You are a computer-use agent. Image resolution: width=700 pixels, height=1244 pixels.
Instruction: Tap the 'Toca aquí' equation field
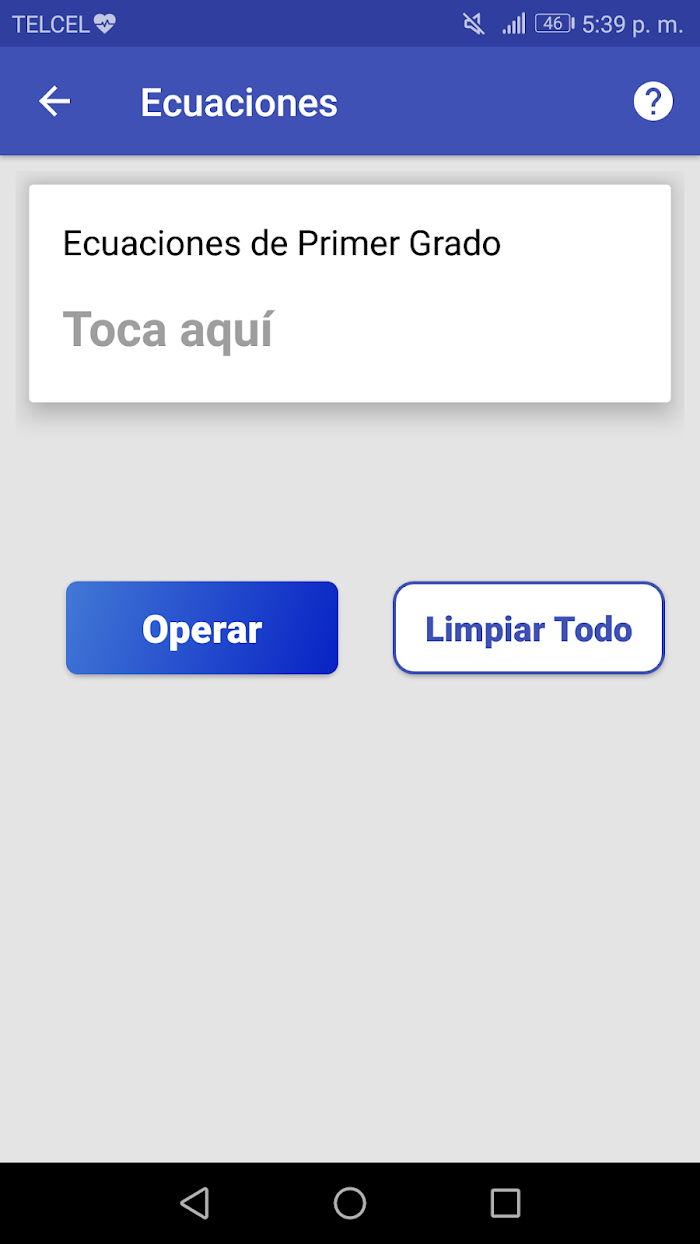pyautogui.click(x=168, y=330)
